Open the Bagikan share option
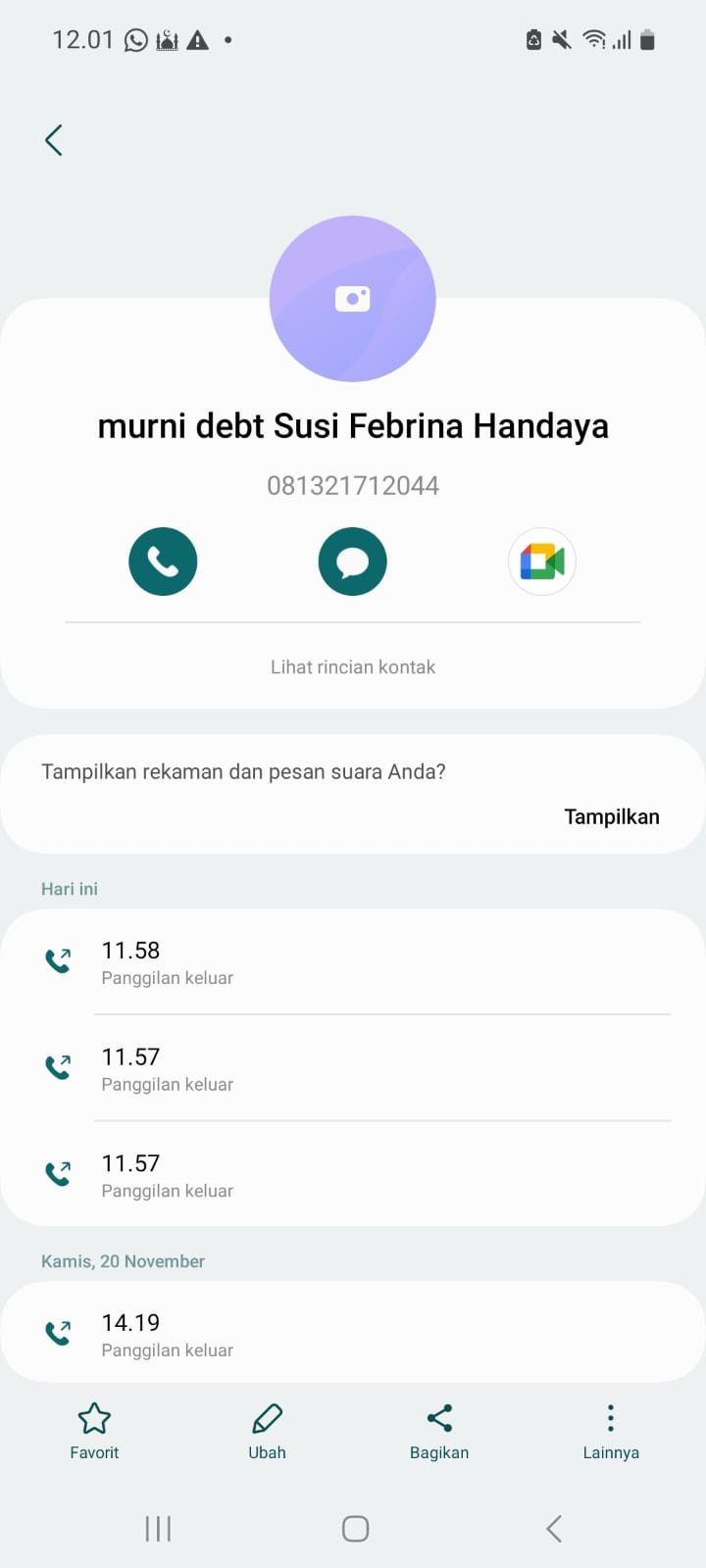 [x=438, y=1430]
